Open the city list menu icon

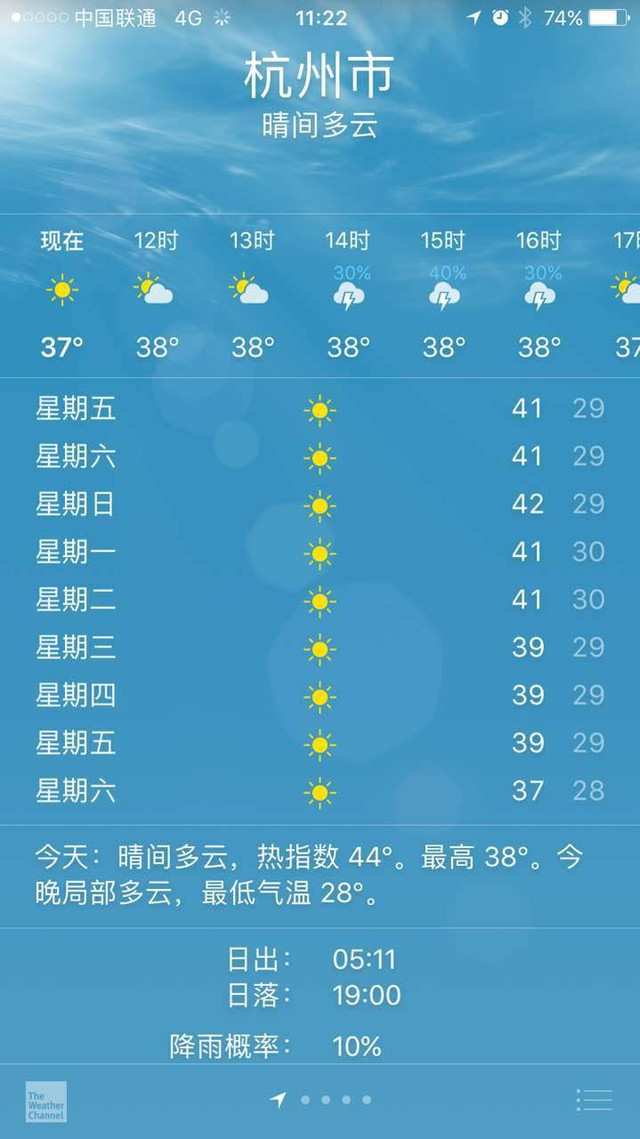(594, 1100)
